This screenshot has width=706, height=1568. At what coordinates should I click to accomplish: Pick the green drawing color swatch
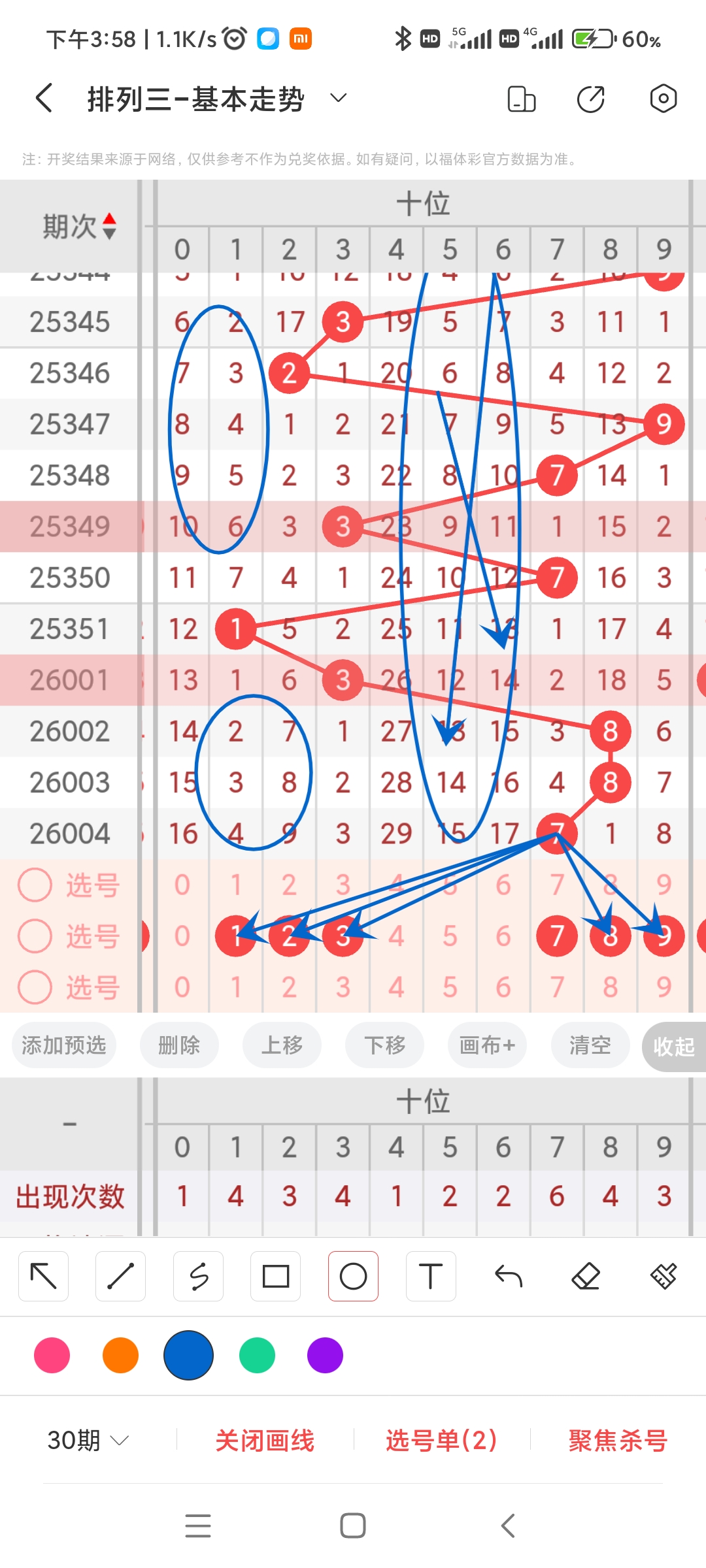[x=257, y=1356]
